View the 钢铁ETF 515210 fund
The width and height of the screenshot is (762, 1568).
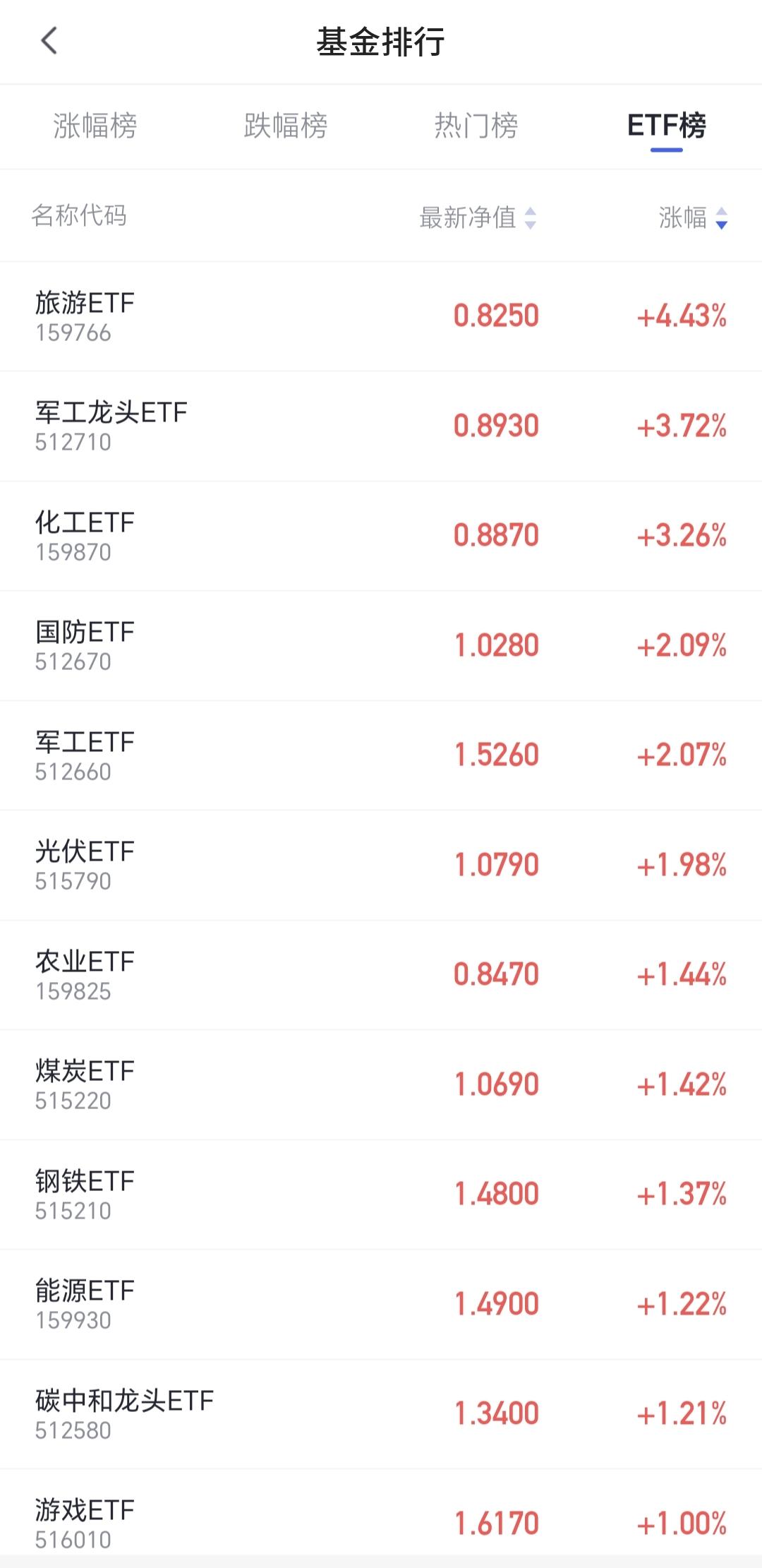[381, 1195]
